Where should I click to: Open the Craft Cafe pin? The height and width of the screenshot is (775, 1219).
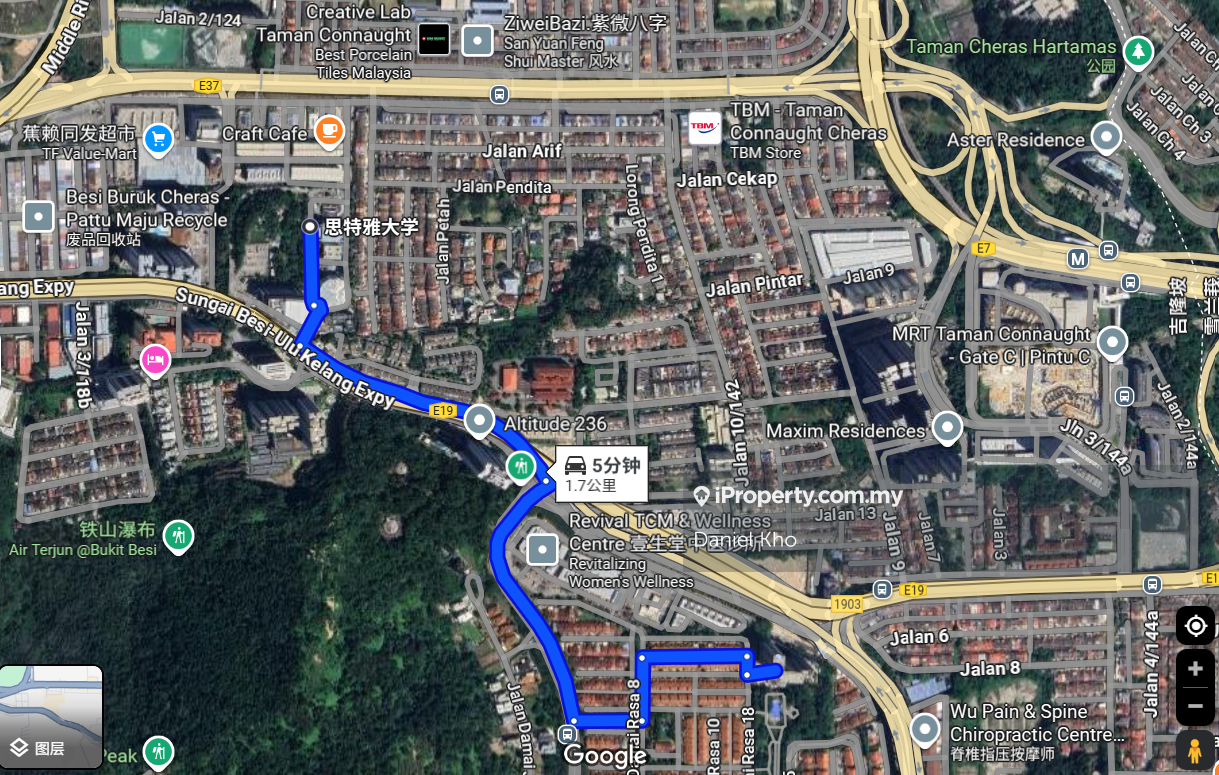(329, 130)
